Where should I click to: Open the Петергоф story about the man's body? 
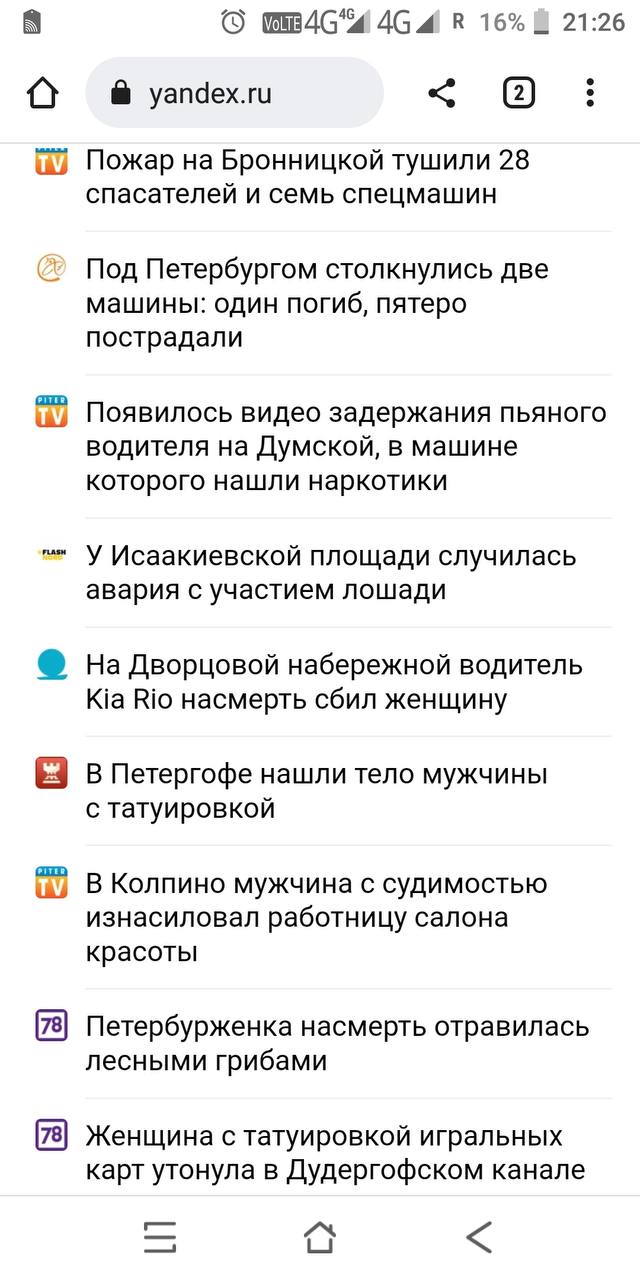point(317,791)
